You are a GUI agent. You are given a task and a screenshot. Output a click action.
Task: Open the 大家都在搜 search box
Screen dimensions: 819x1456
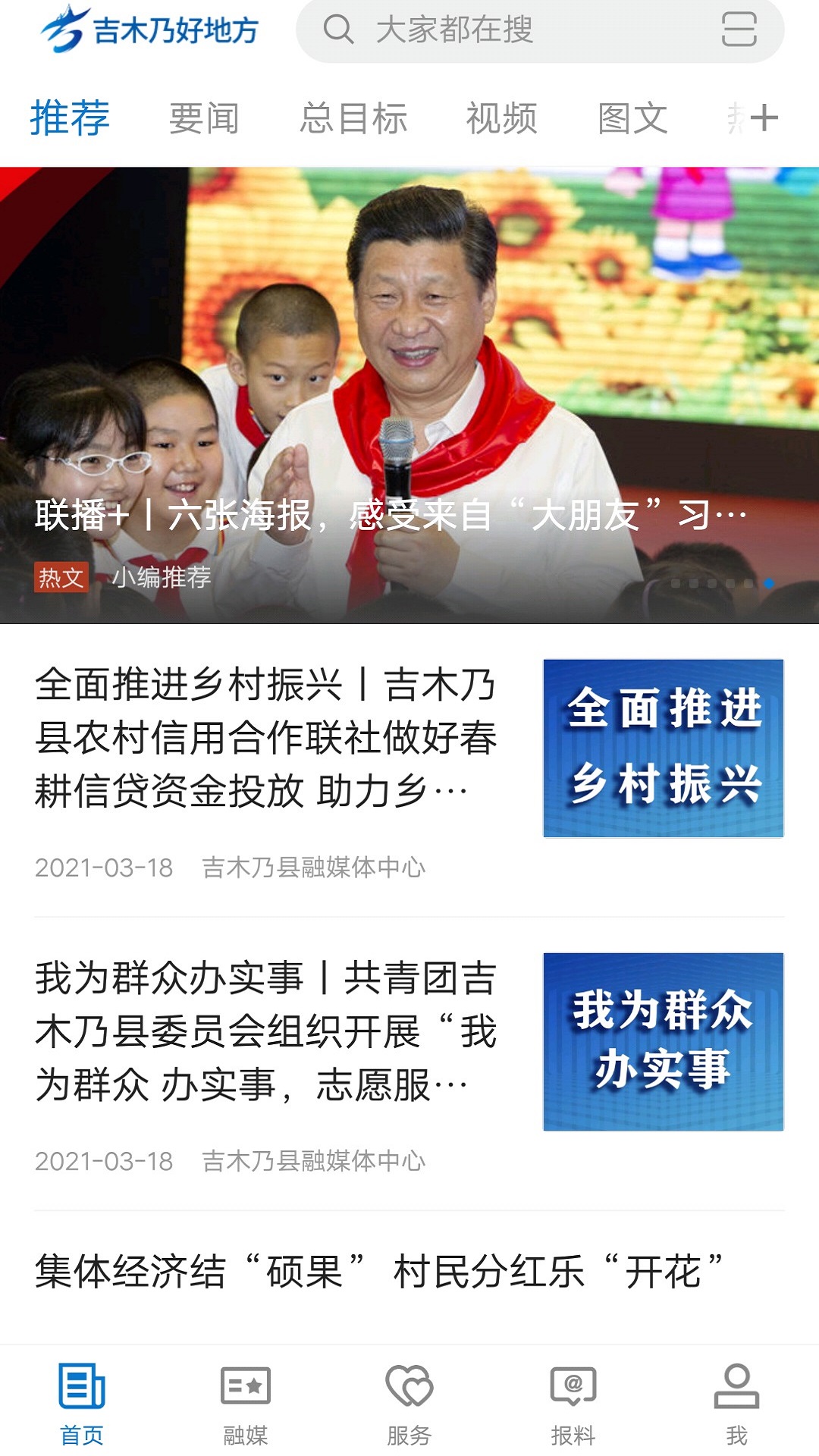click(x=493, y=30)
